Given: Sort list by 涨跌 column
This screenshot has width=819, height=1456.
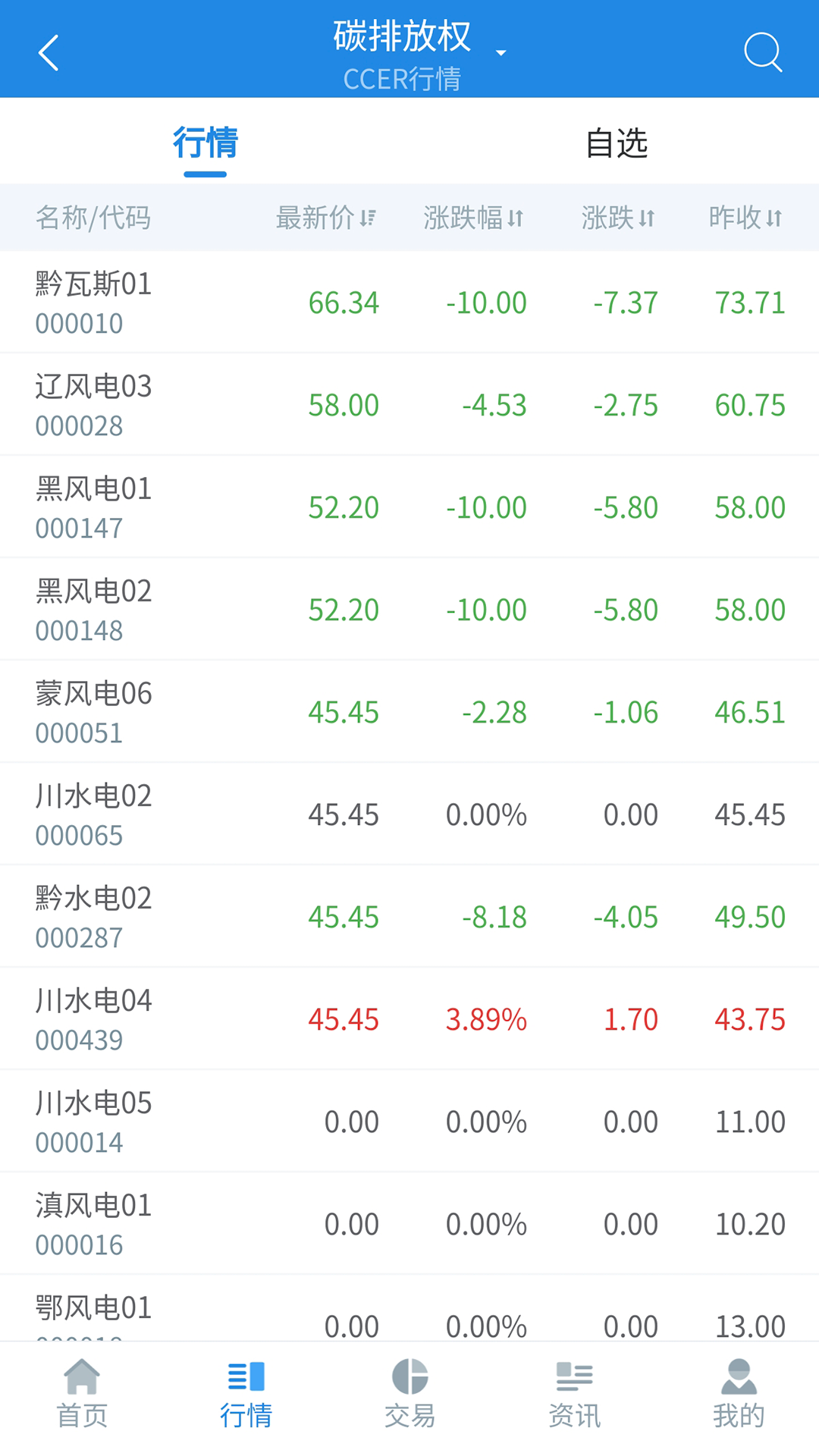Looking at the screenshot, I should (617, 218).
